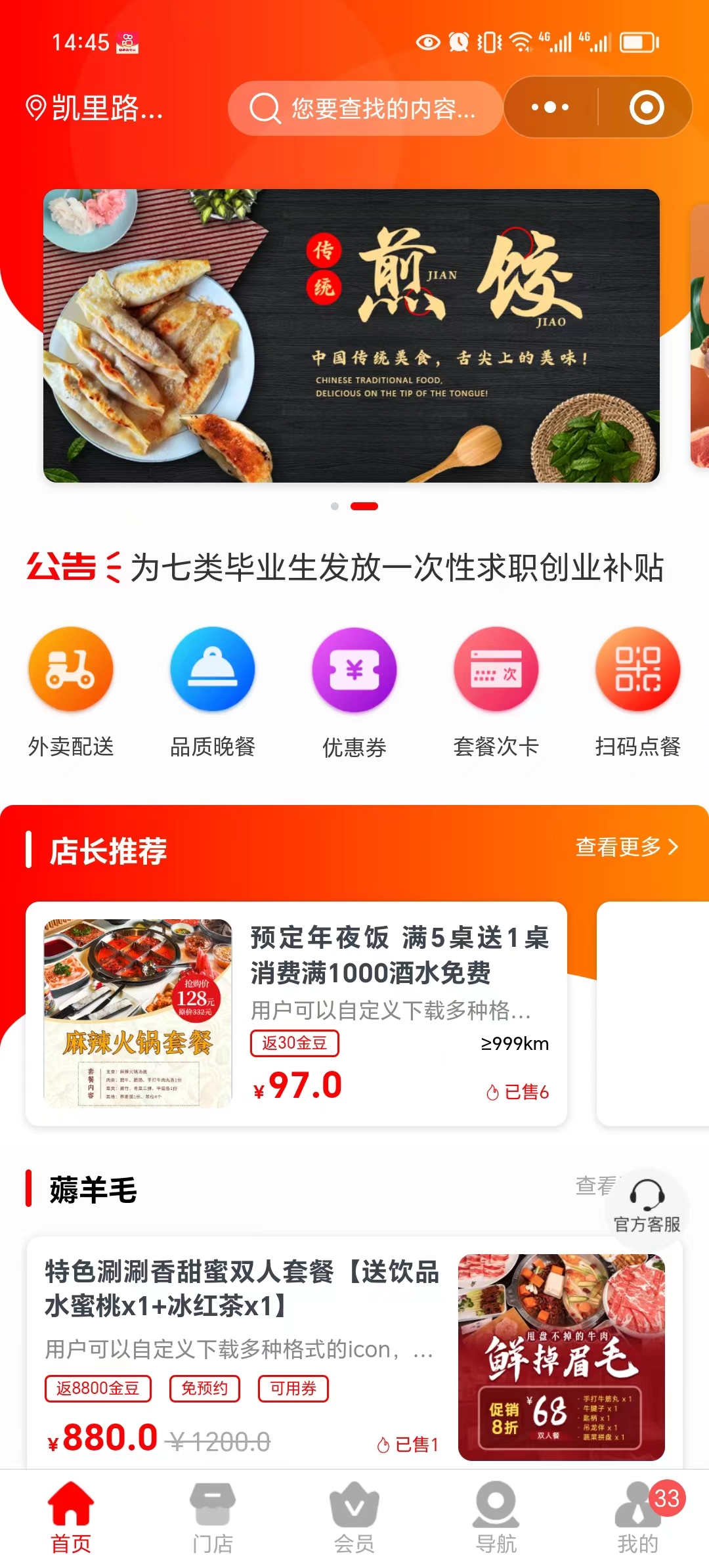
Task: Open the 外卖配送 delivery icon
Action: point(71,670)
